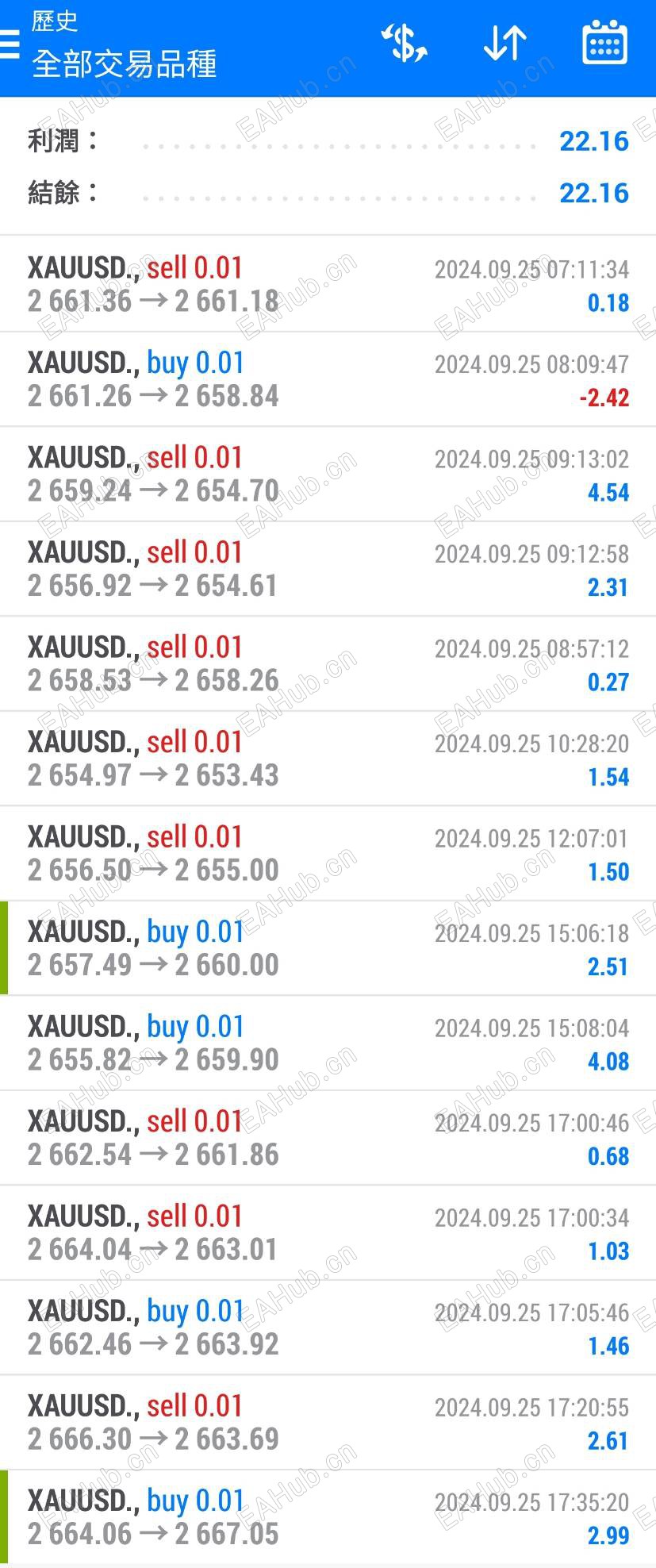Image resolution: width=656 pixels, height=1568 pixels.
Task: Expand the sell trade with 4.54 profit
Action: pos(328,475)
